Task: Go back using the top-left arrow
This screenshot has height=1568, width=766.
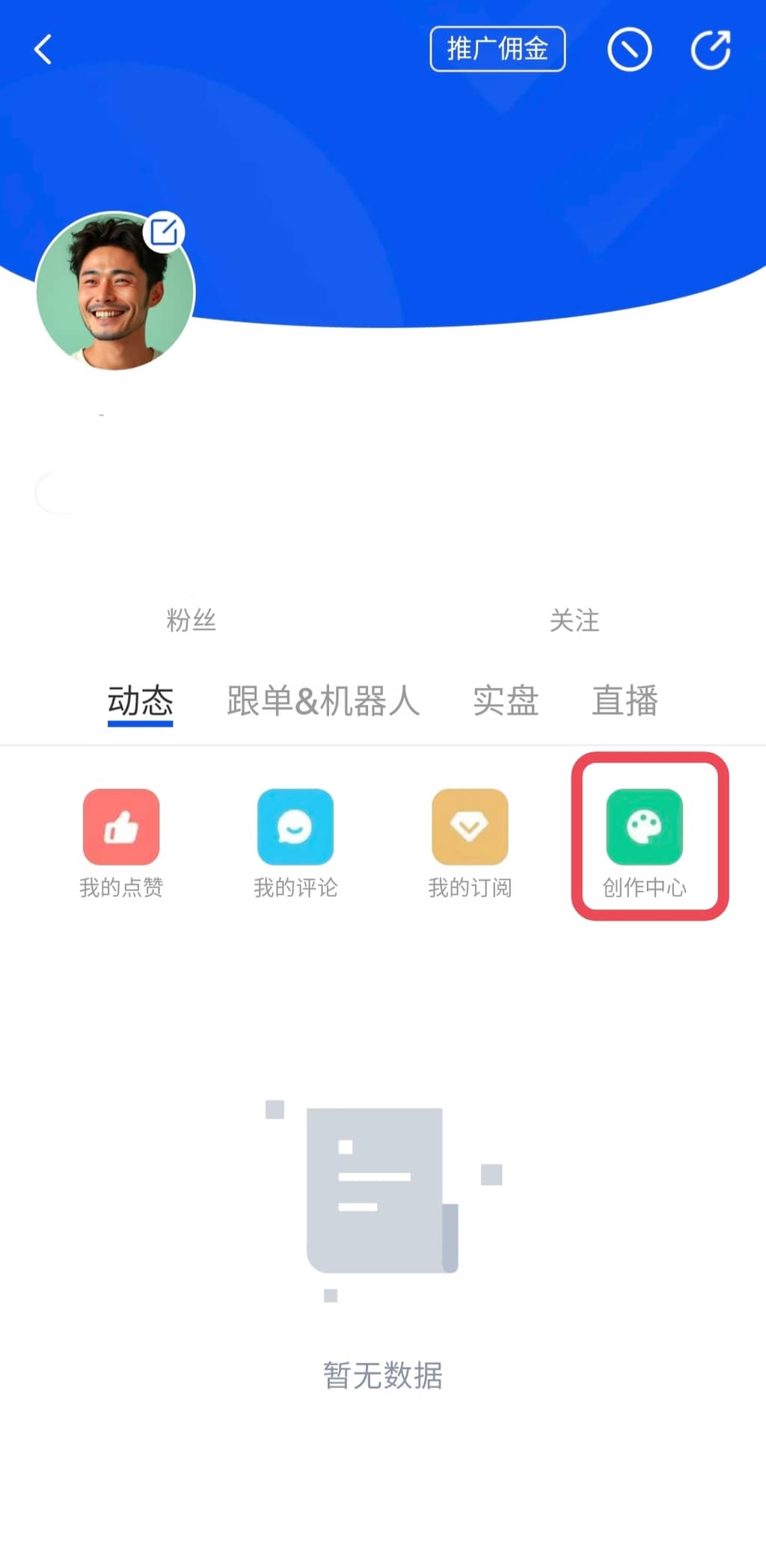Action: point(43,50)
